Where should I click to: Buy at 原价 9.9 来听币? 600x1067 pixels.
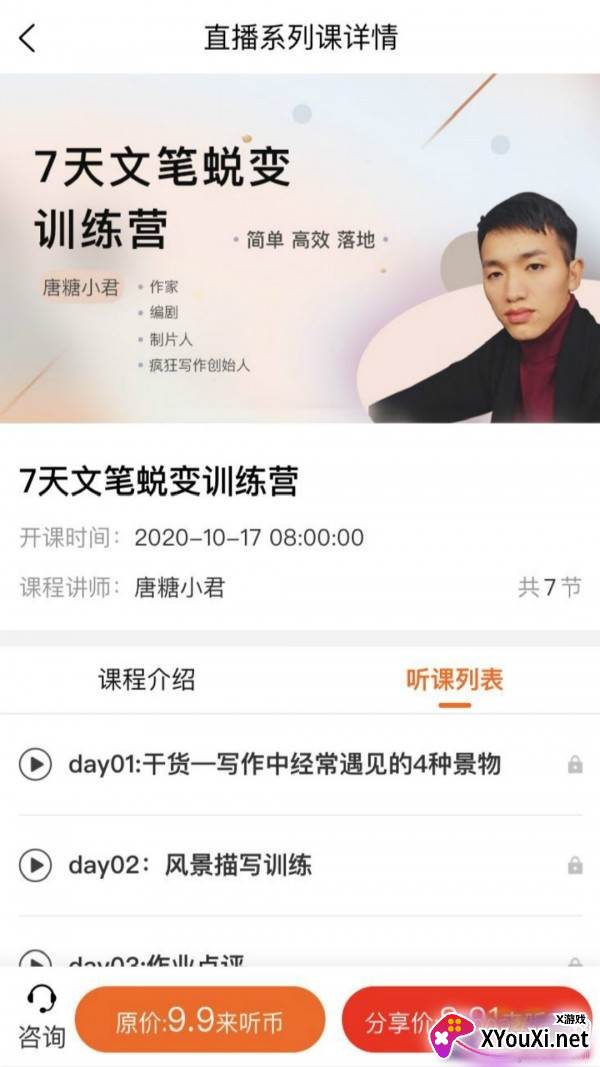(x=199, y=1021)
